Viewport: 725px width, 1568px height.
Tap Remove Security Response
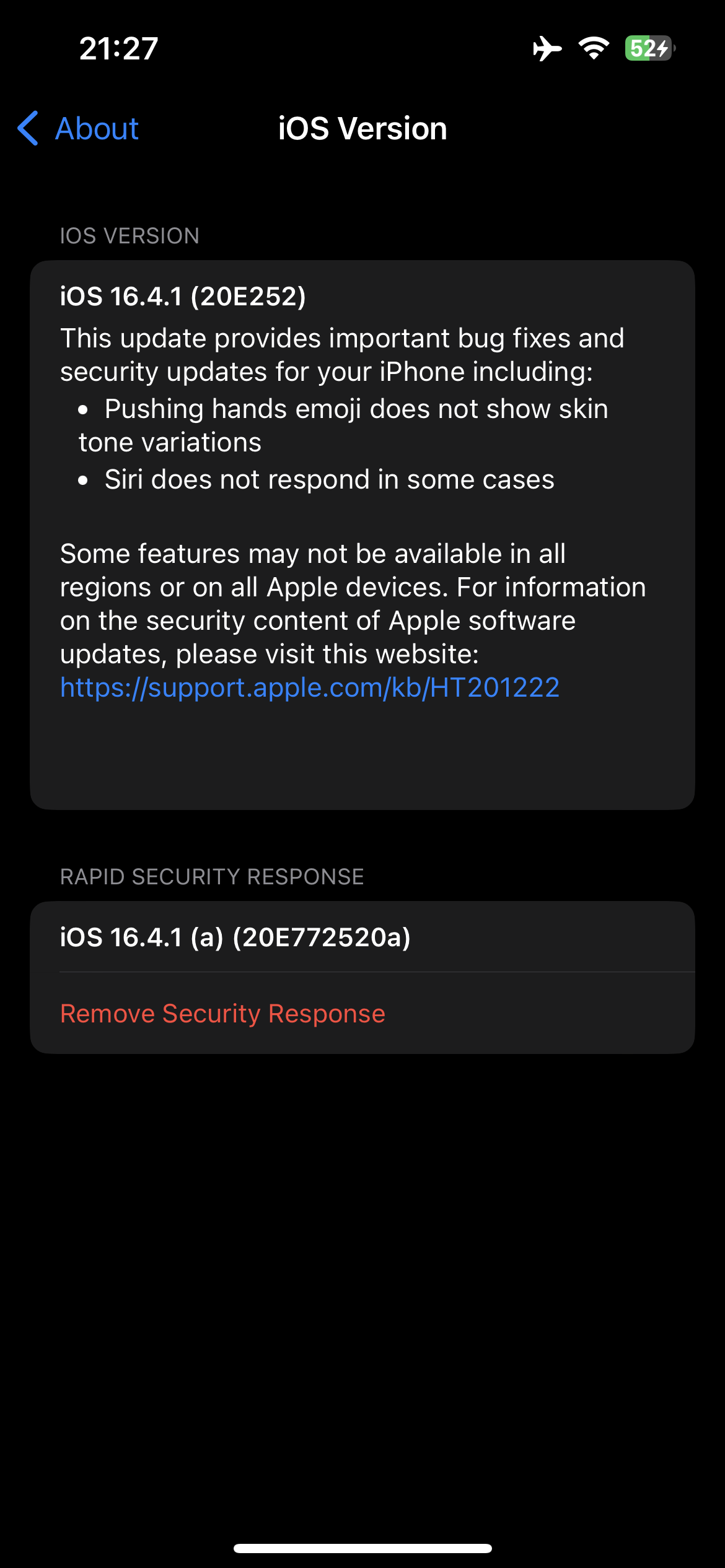(223, 1014)
